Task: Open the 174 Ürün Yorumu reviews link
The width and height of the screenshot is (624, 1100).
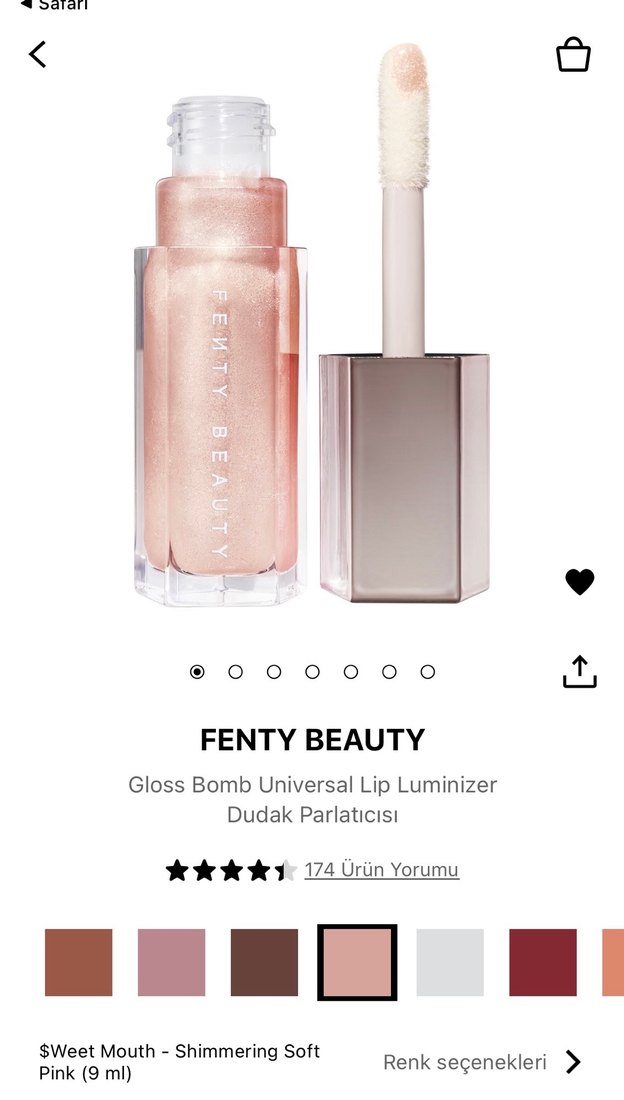Action: tap(381, 870)
